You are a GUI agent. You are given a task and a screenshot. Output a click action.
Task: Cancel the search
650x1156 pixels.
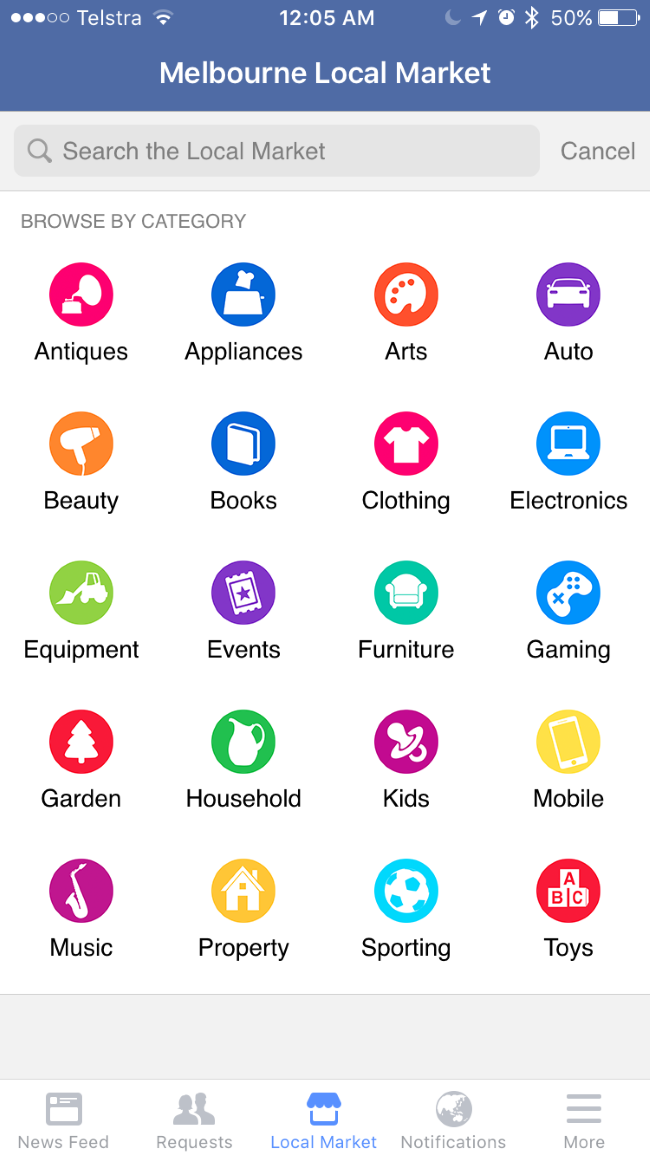[x=597, y=151]
